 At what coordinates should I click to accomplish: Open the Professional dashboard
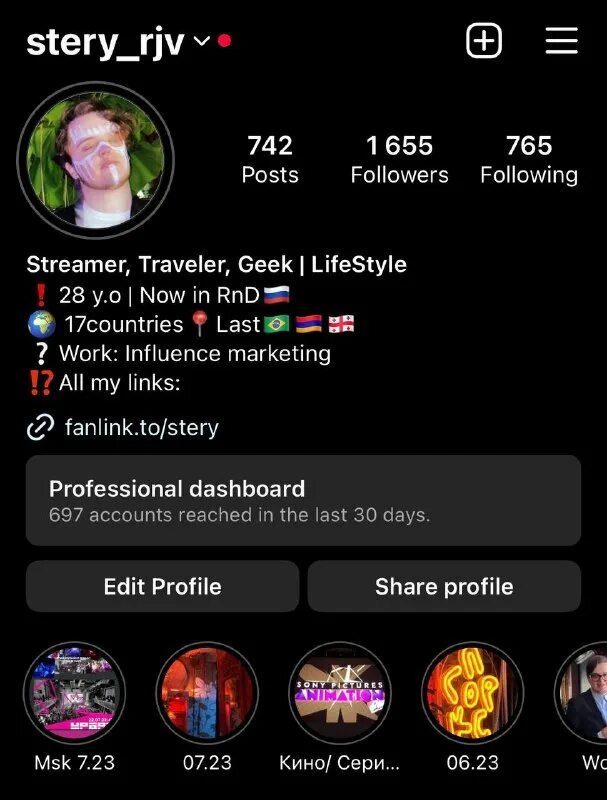pyautogui.click(x=303, y=500)
